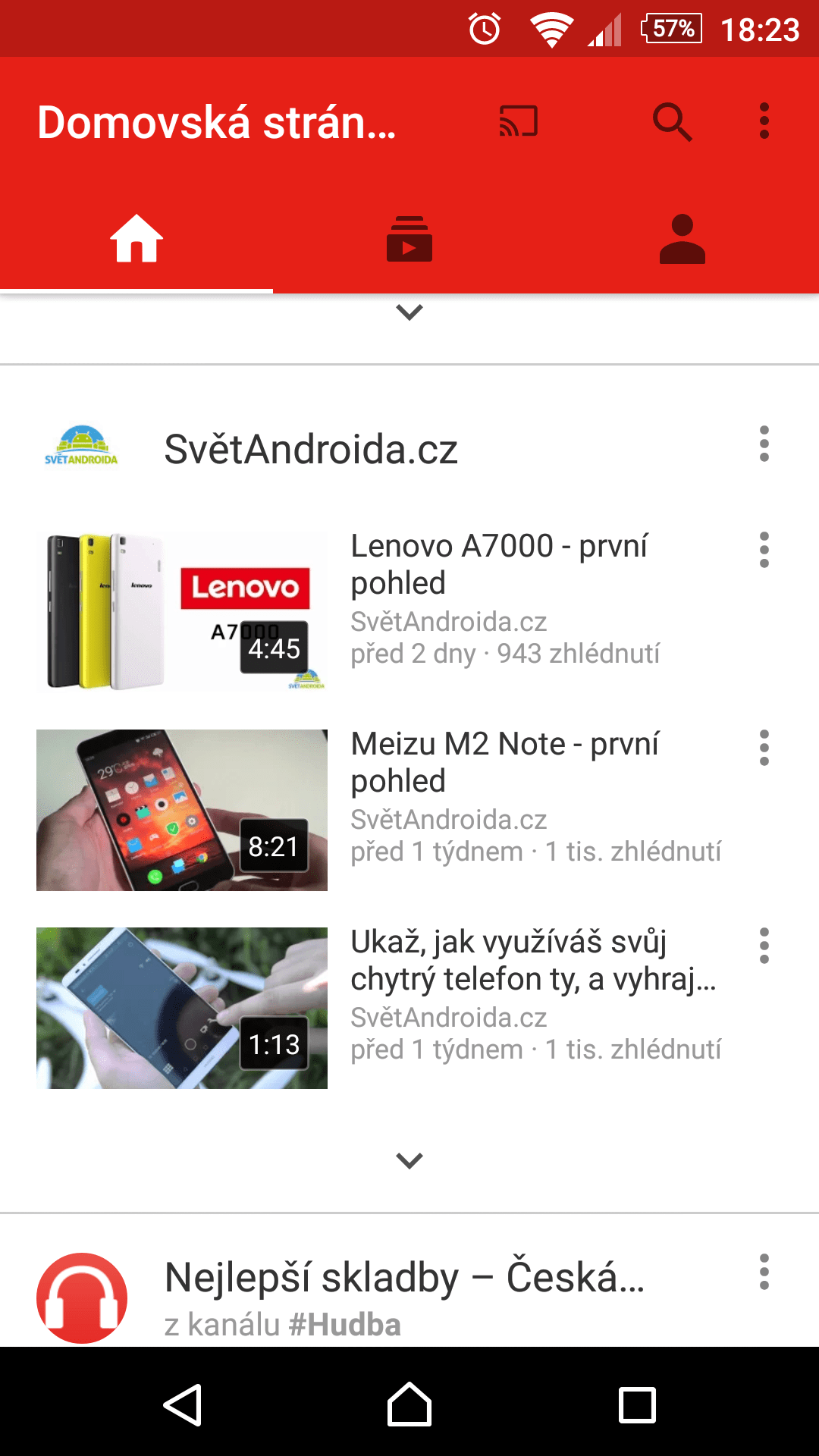Open YouTube search
The height and width of the screenshot is (1456, 819).
click(x=673, y=122)
